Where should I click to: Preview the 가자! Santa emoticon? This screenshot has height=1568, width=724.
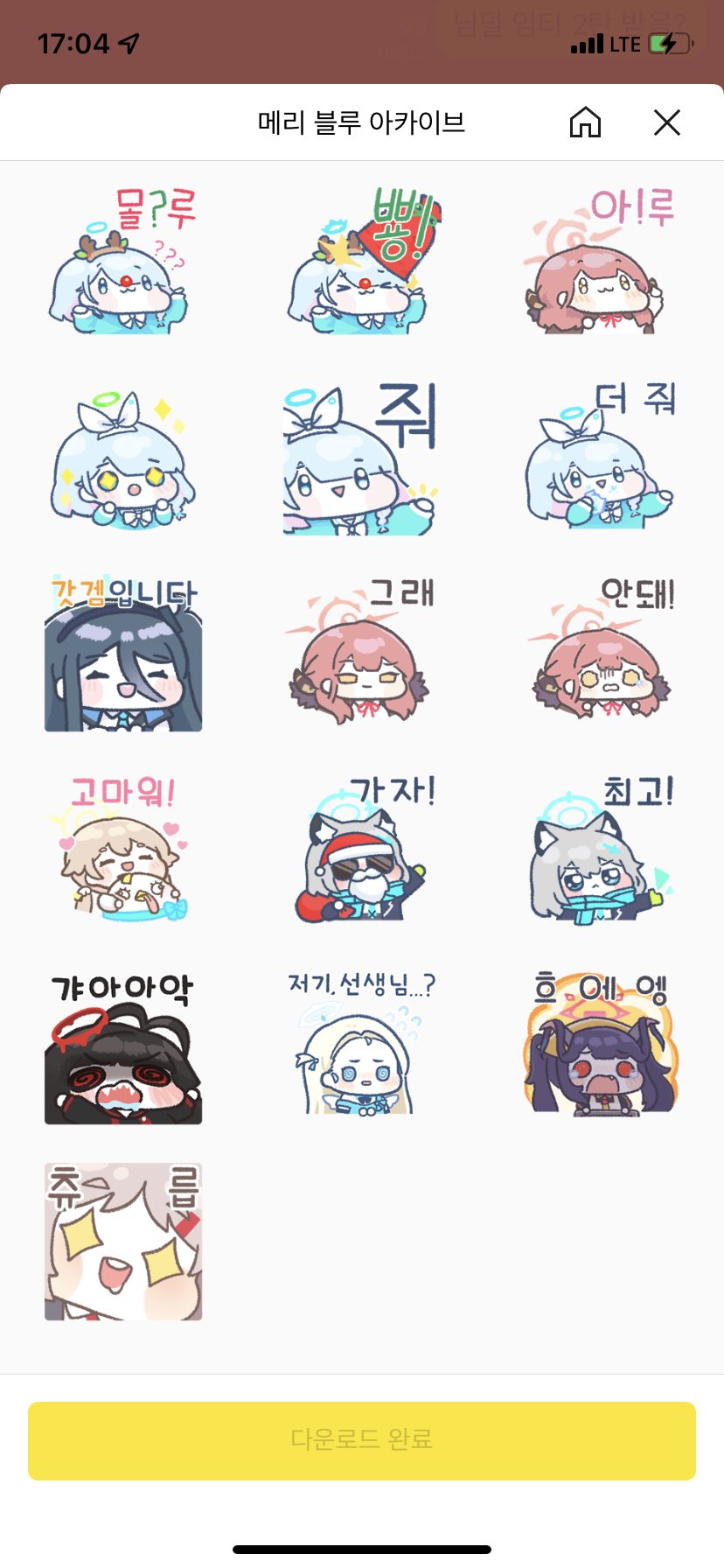(362, 850)
